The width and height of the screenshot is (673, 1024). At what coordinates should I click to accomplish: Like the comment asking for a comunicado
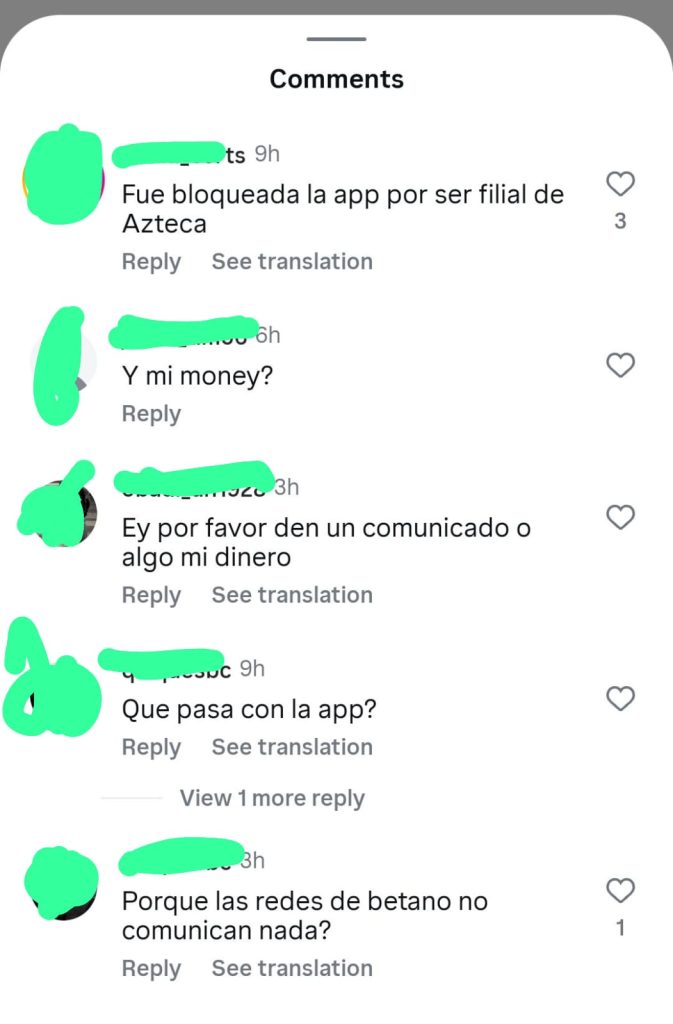point(620,517)
